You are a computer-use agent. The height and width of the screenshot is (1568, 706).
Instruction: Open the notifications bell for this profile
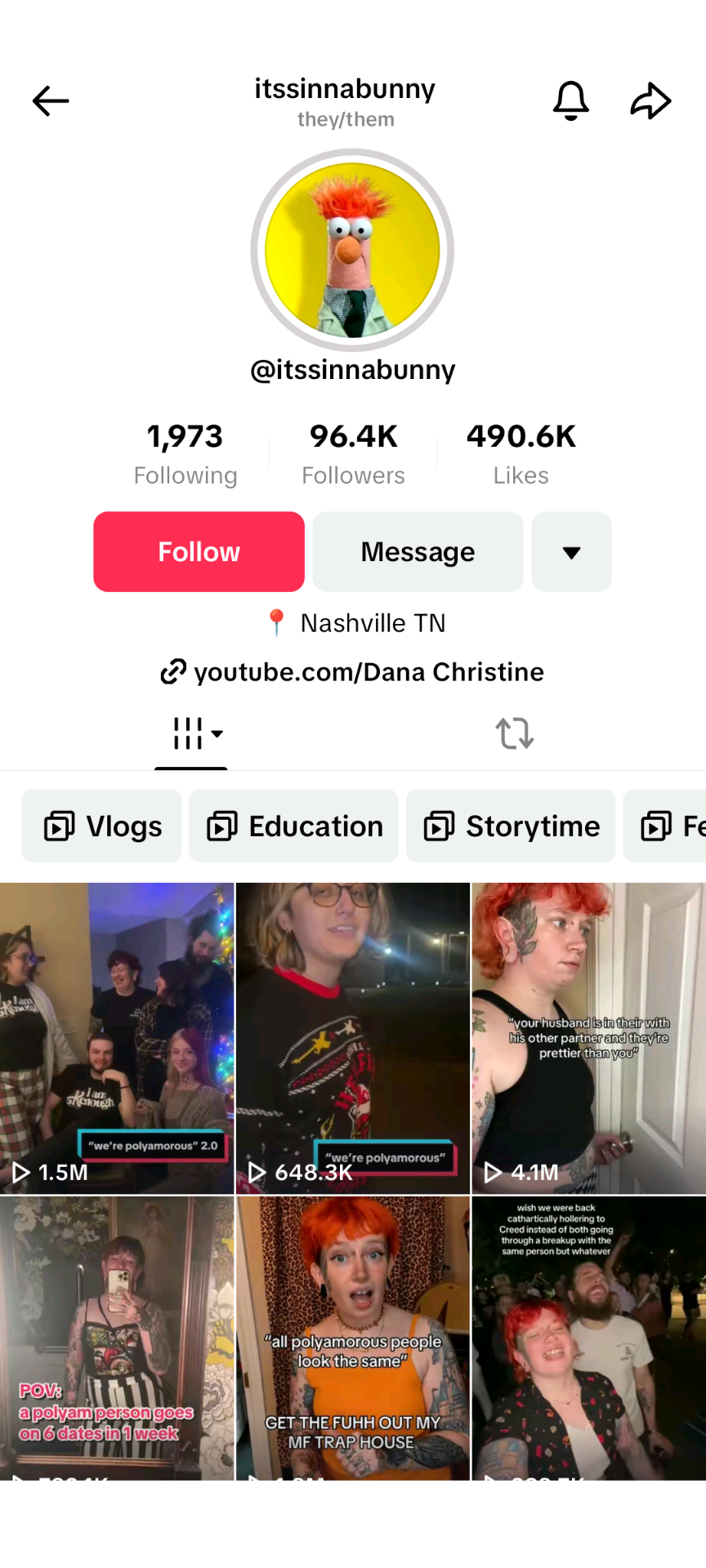pos(571,101)
